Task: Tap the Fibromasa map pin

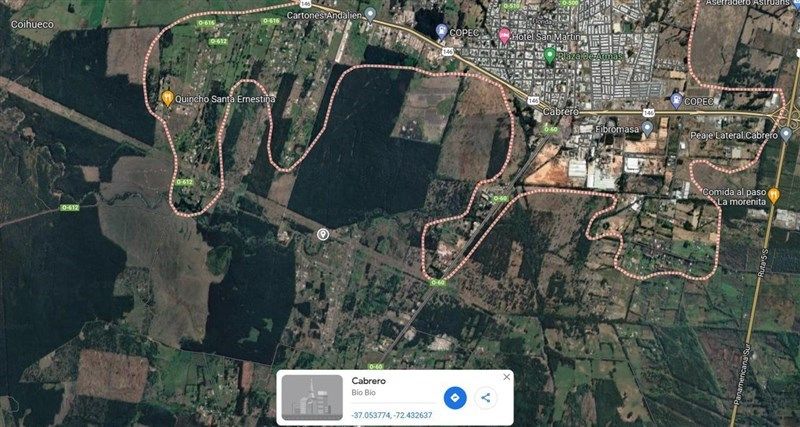Action: click(647, 128)
